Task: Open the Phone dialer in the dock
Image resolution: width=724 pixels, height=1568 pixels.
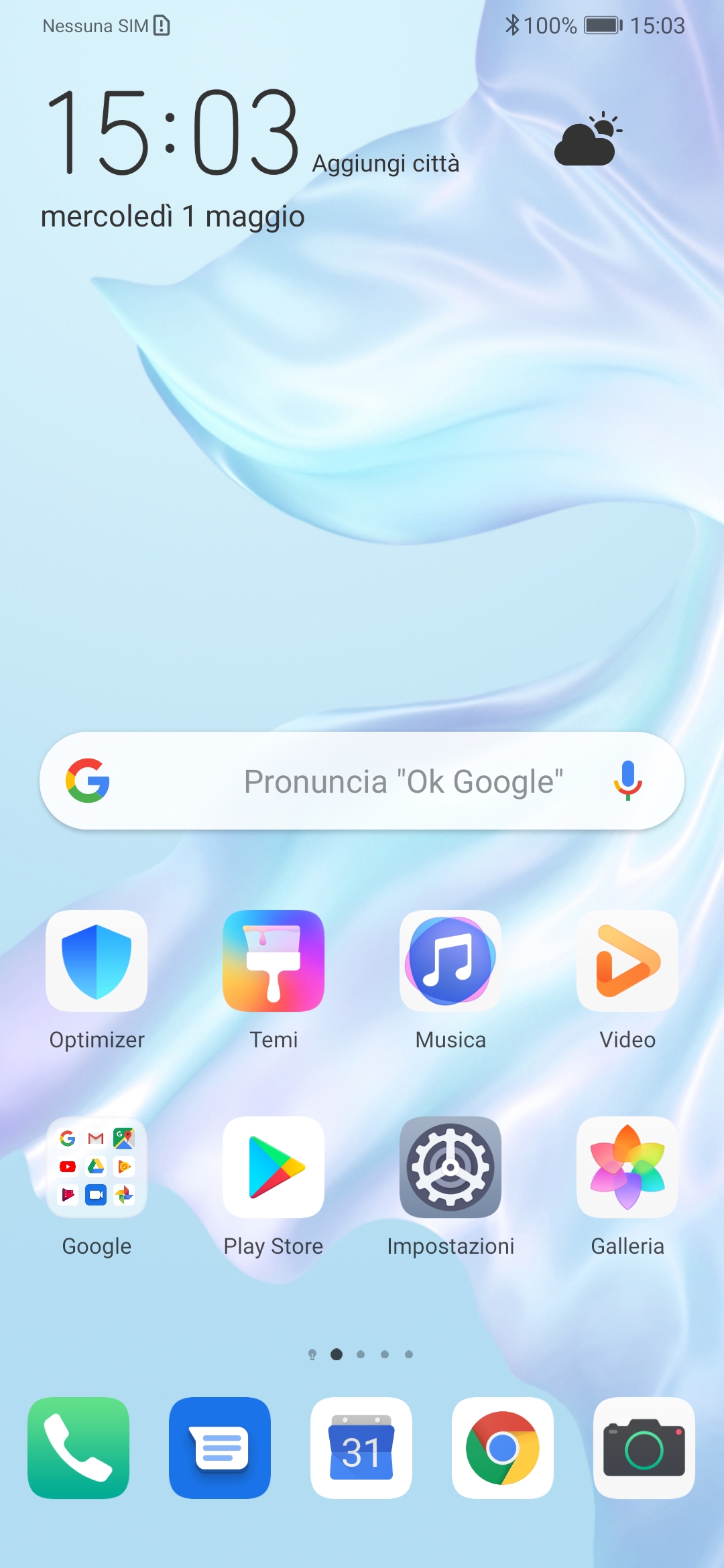Action: 78,1447
